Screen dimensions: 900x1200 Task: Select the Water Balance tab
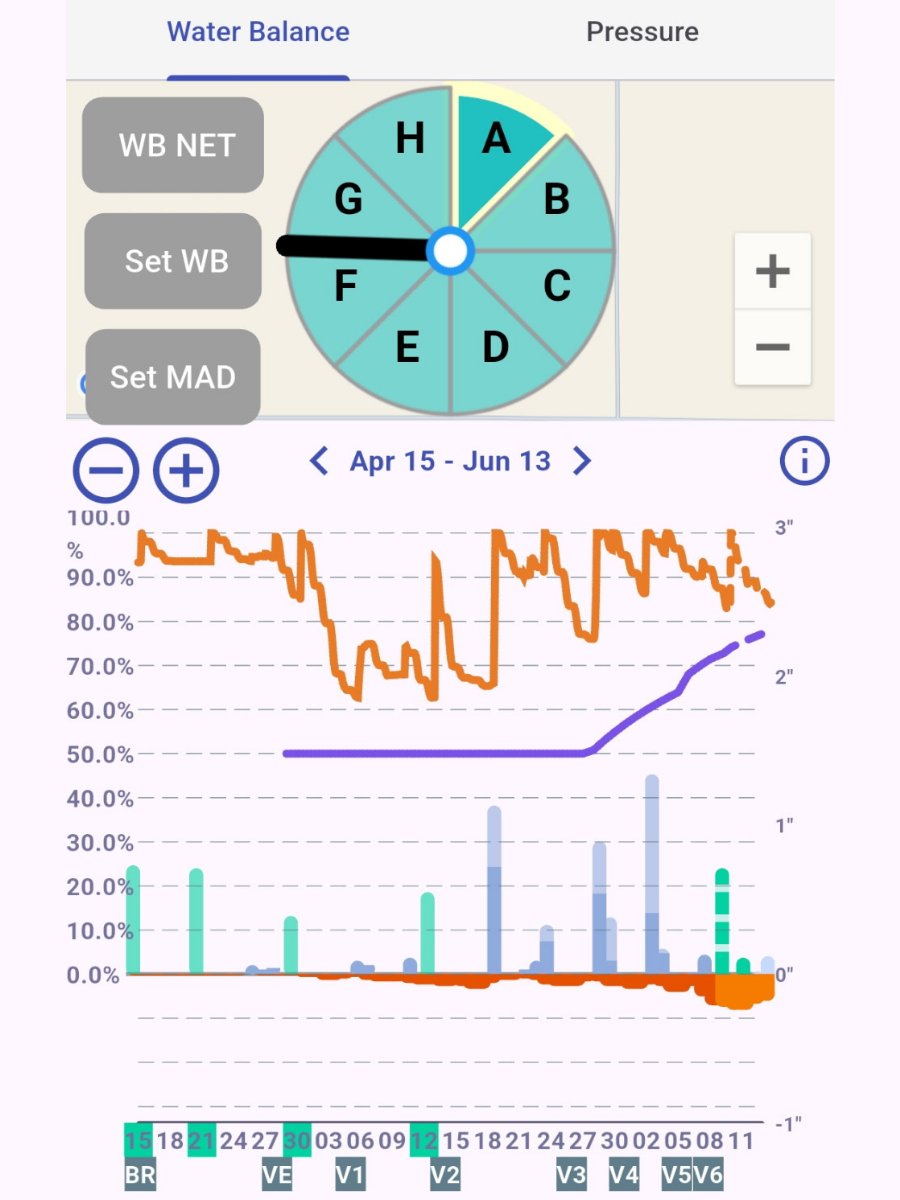pyautogui.click(x=258, y=32)
